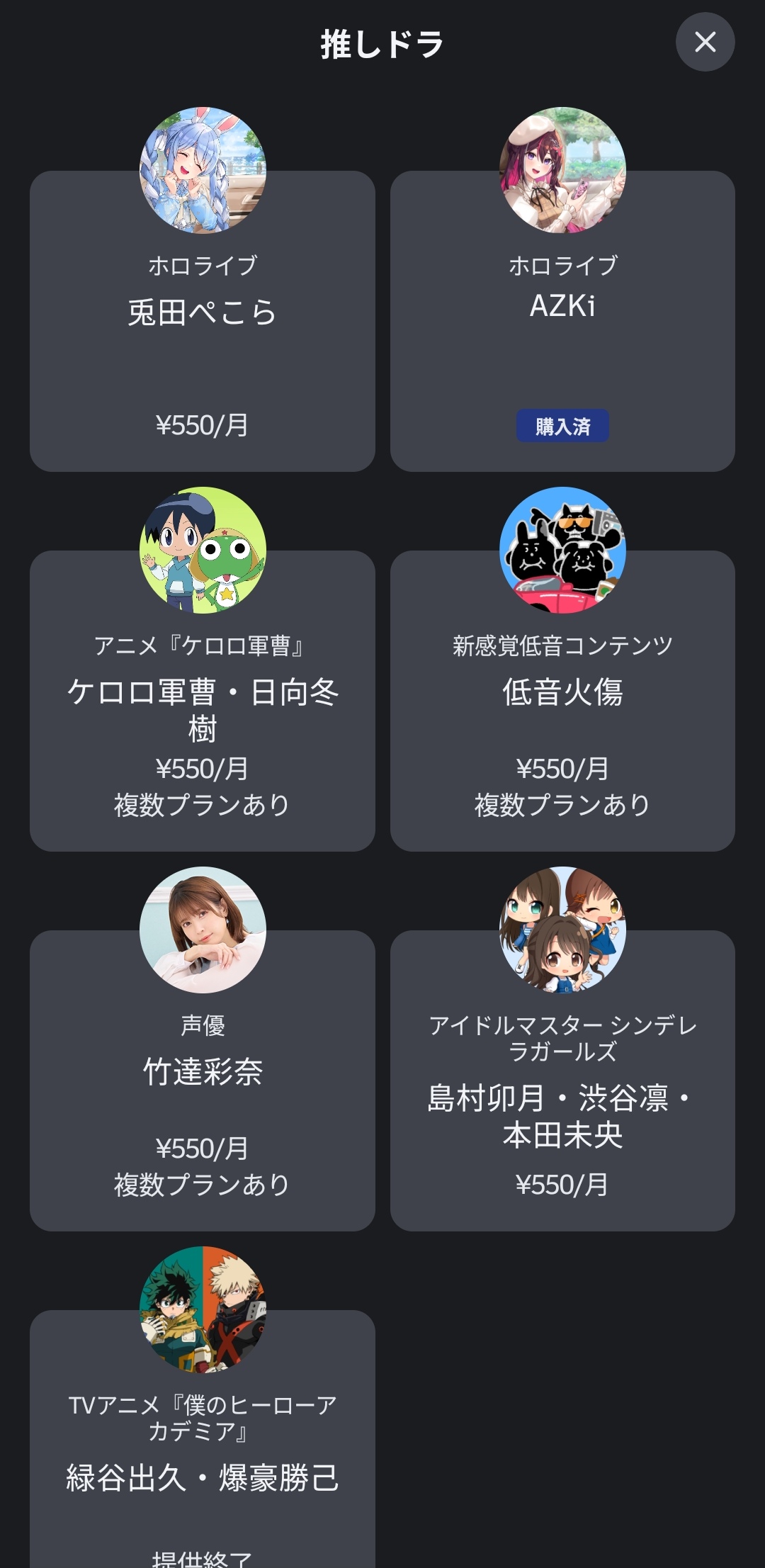
Task: View the 低音火傷 plan card
Action: click(x=562, y=709)
